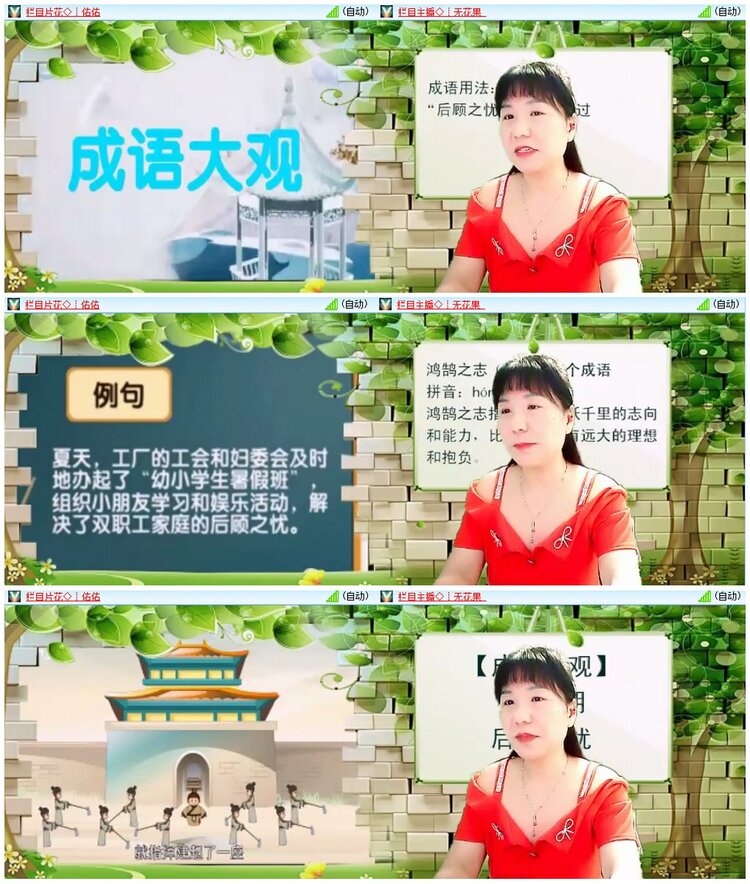The width and height of the screenshot is (750, 884).
Task: Click the channel logo icon before 栏目主播 at top
Action: [389, 10]
